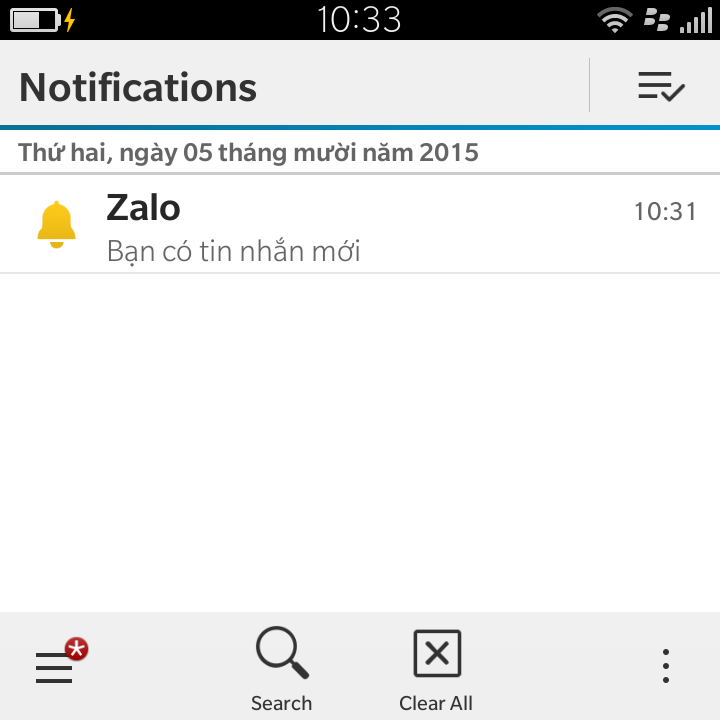Tap the select multiple checklist icon

[x=661, y=87]
